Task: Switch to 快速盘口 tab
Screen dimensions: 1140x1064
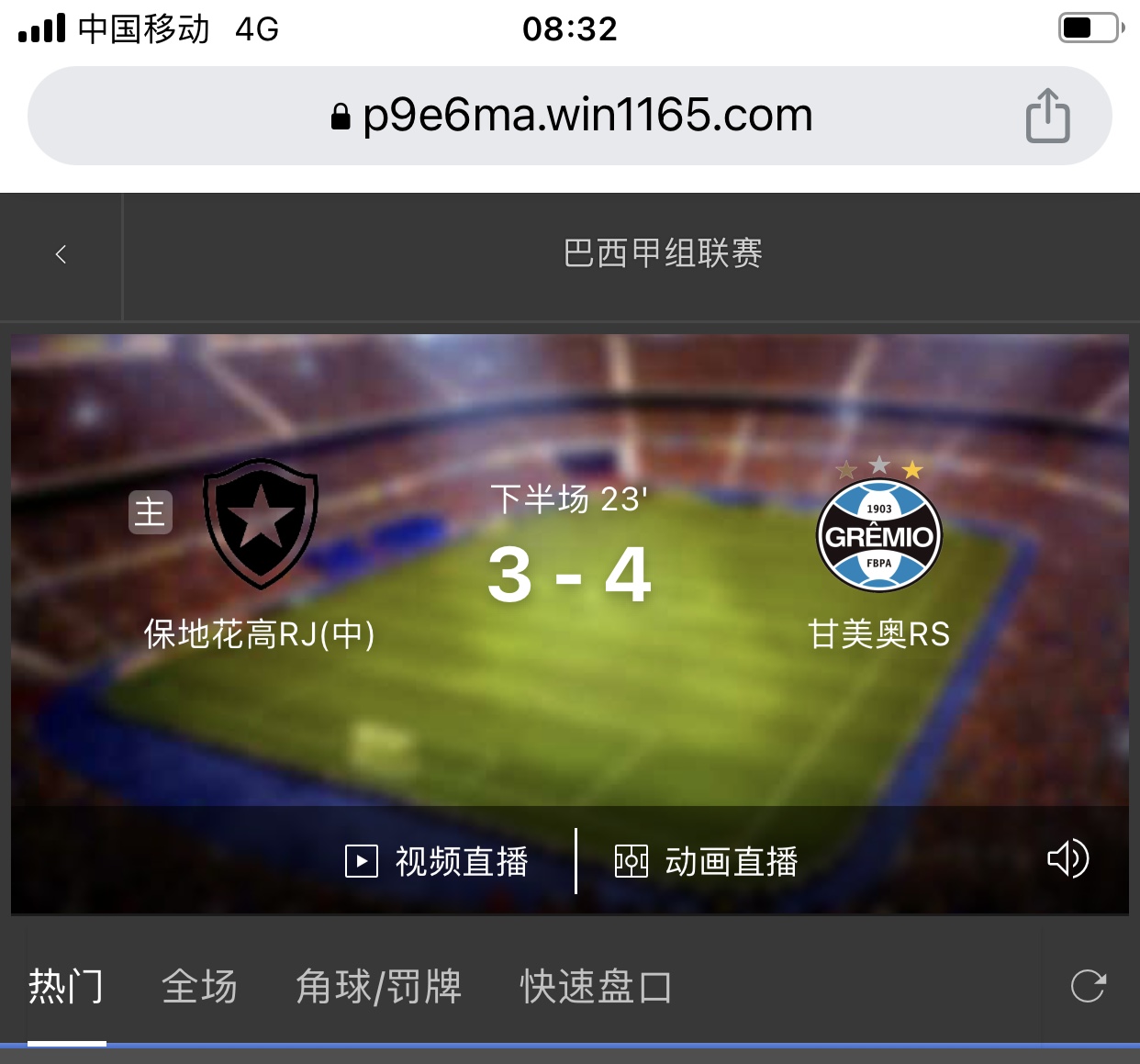Action: click(x=596, y=987)
